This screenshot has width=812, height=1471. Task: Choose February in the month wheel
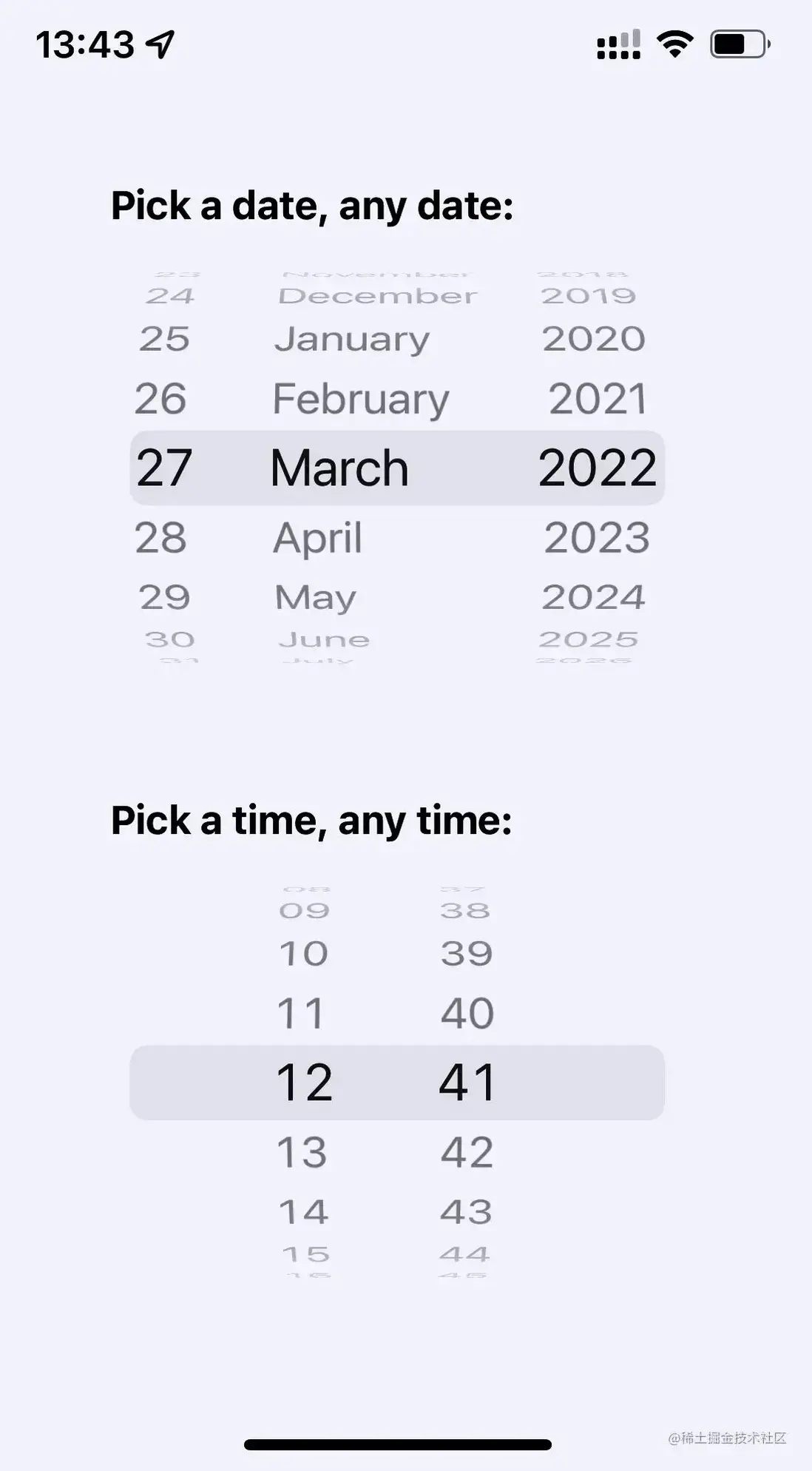click(x=361, y=400)
